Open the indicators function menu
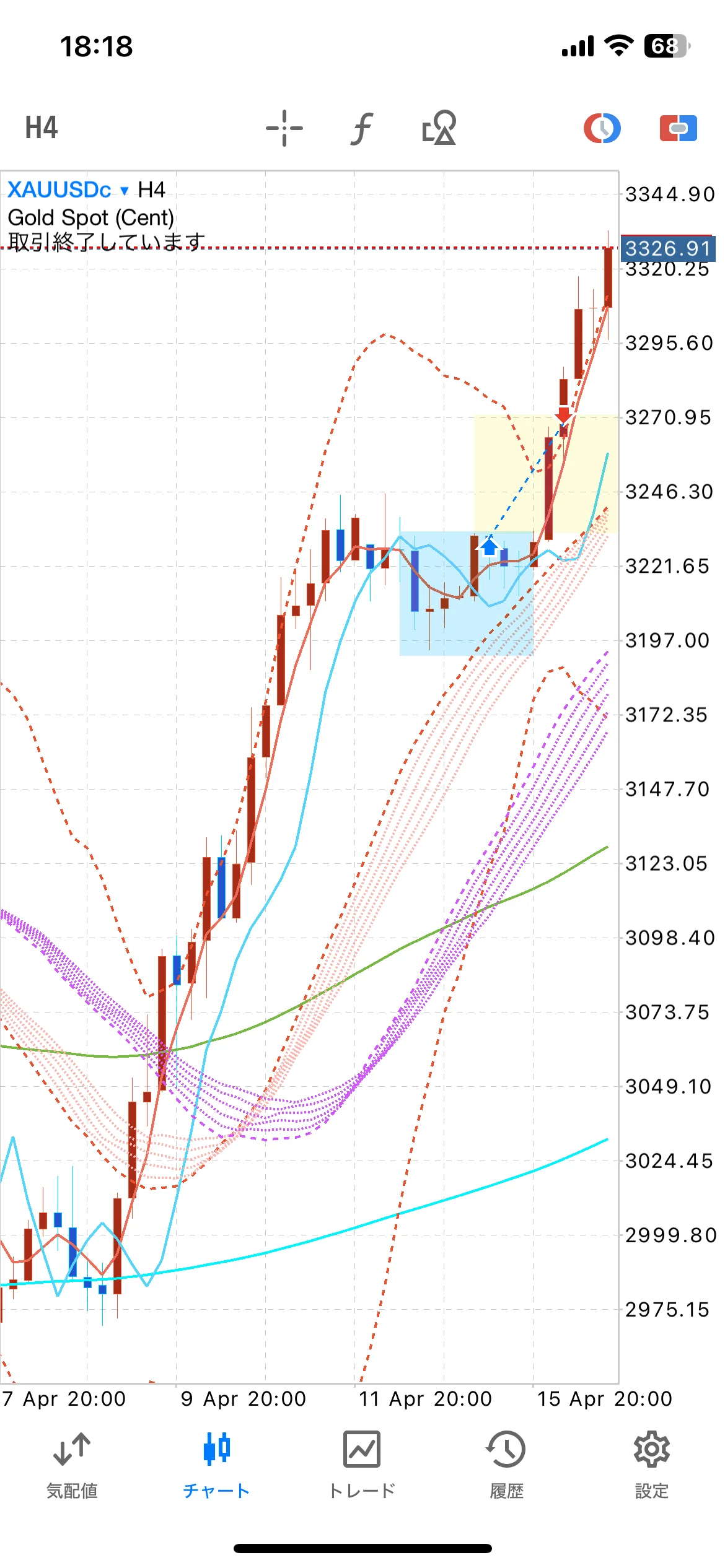Viewport: 725px width, 1568px height. 362,128
